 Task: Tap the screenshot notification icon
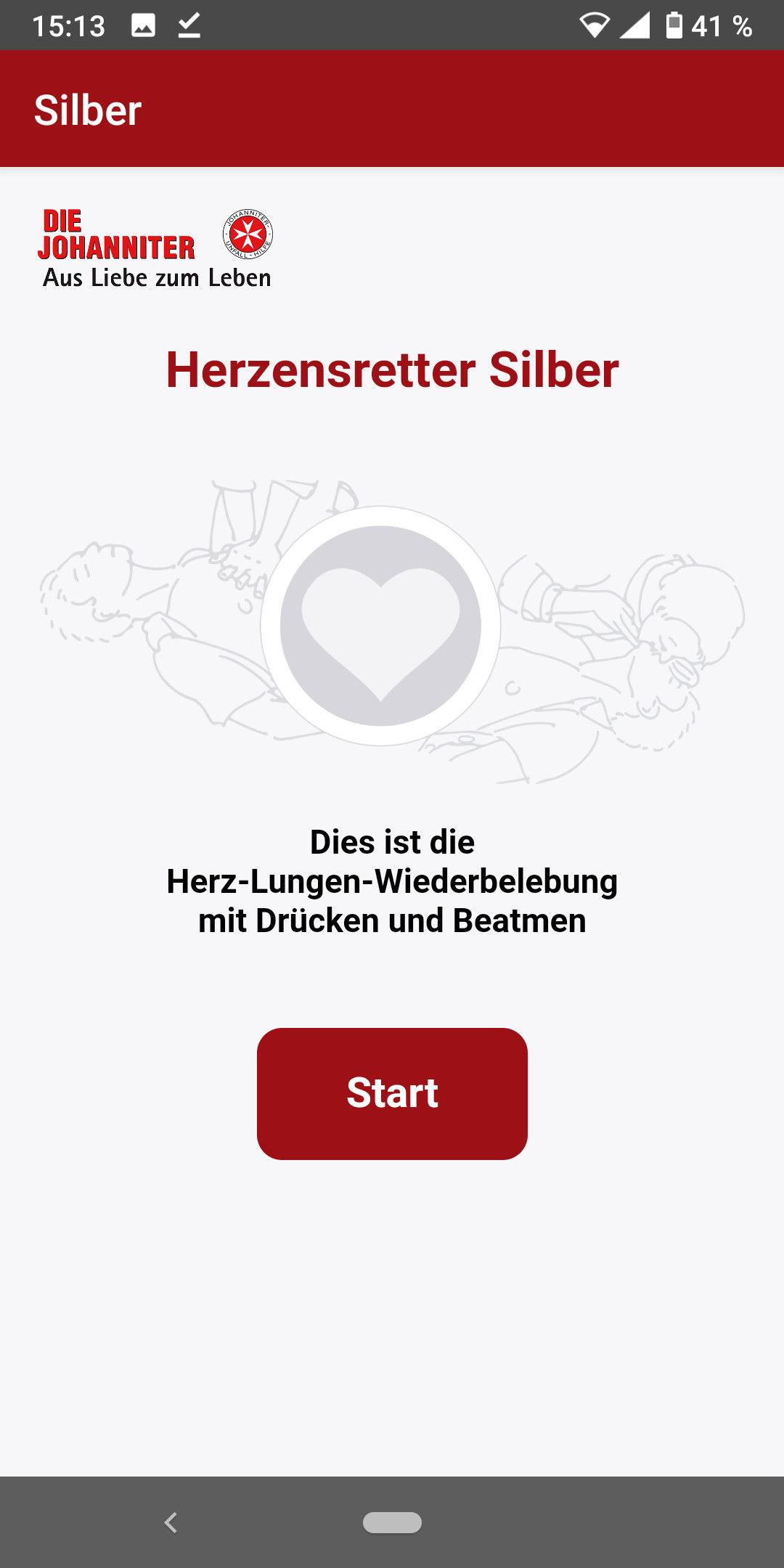142,24
